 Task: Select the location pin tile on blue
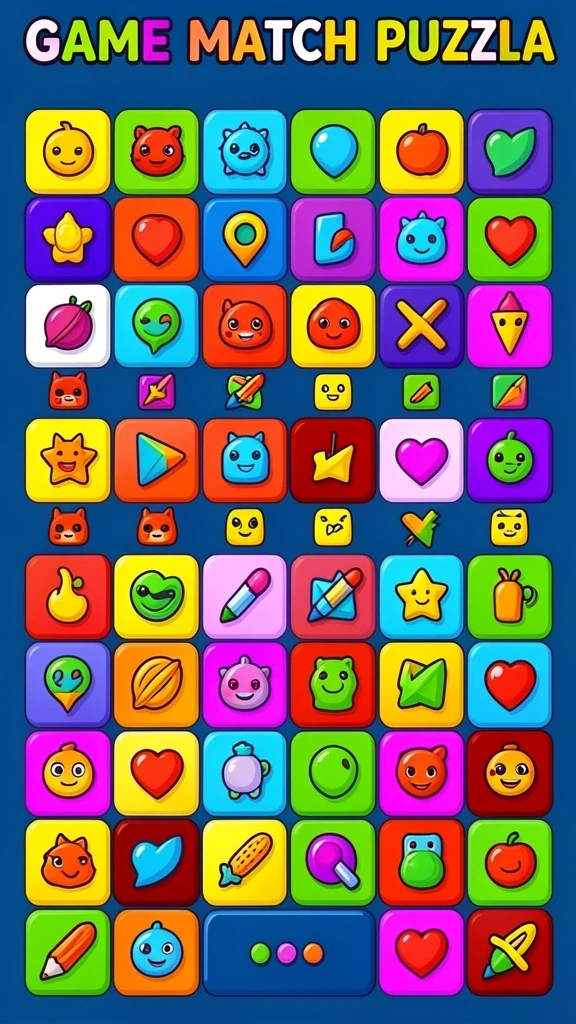coord(245,239)
